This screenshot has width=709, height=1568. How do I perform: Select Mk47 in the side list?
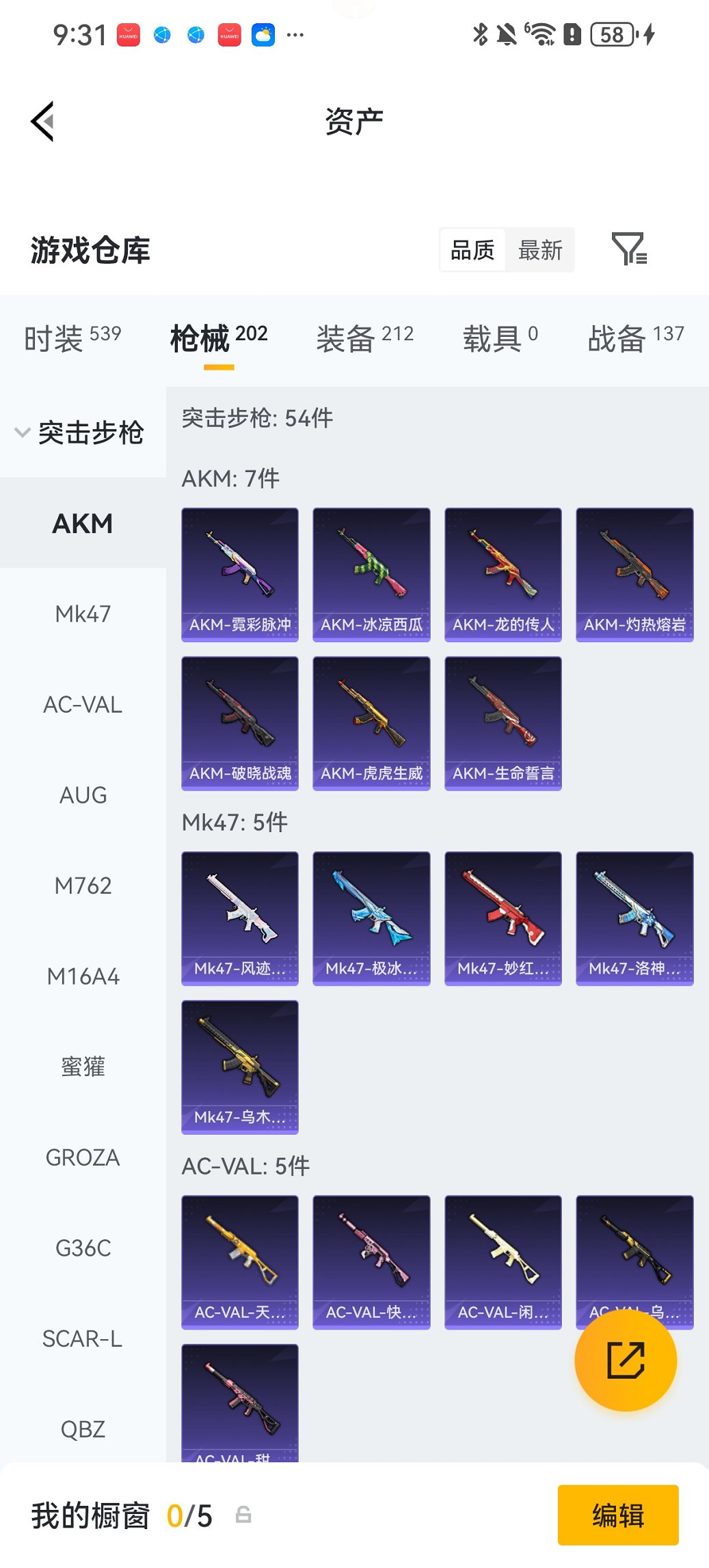[83, 614]
